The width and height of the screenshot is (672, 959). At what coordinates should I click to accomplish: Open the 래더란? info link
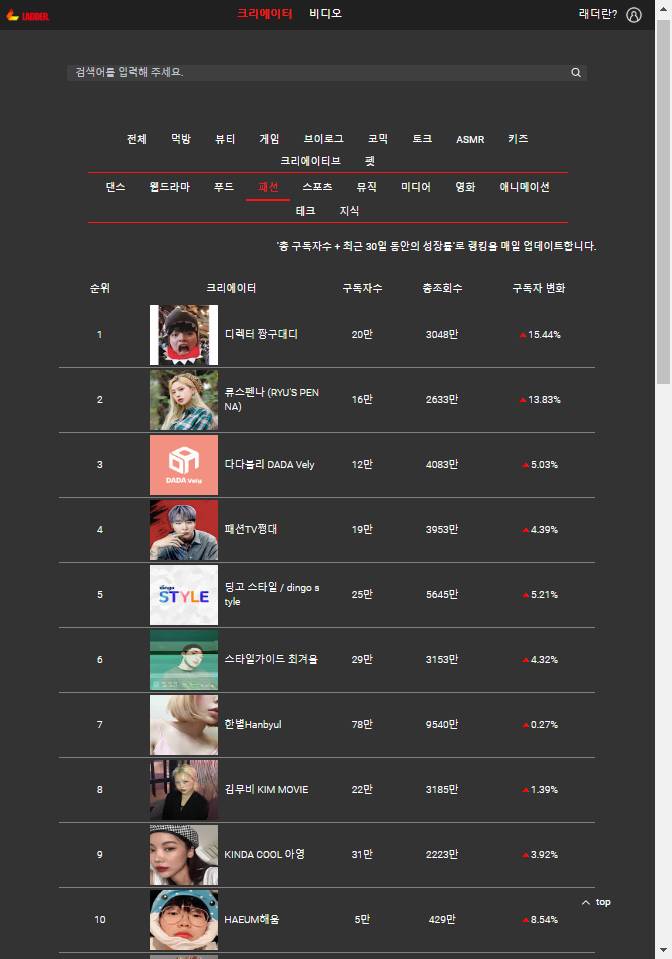[x=598, y=14]
